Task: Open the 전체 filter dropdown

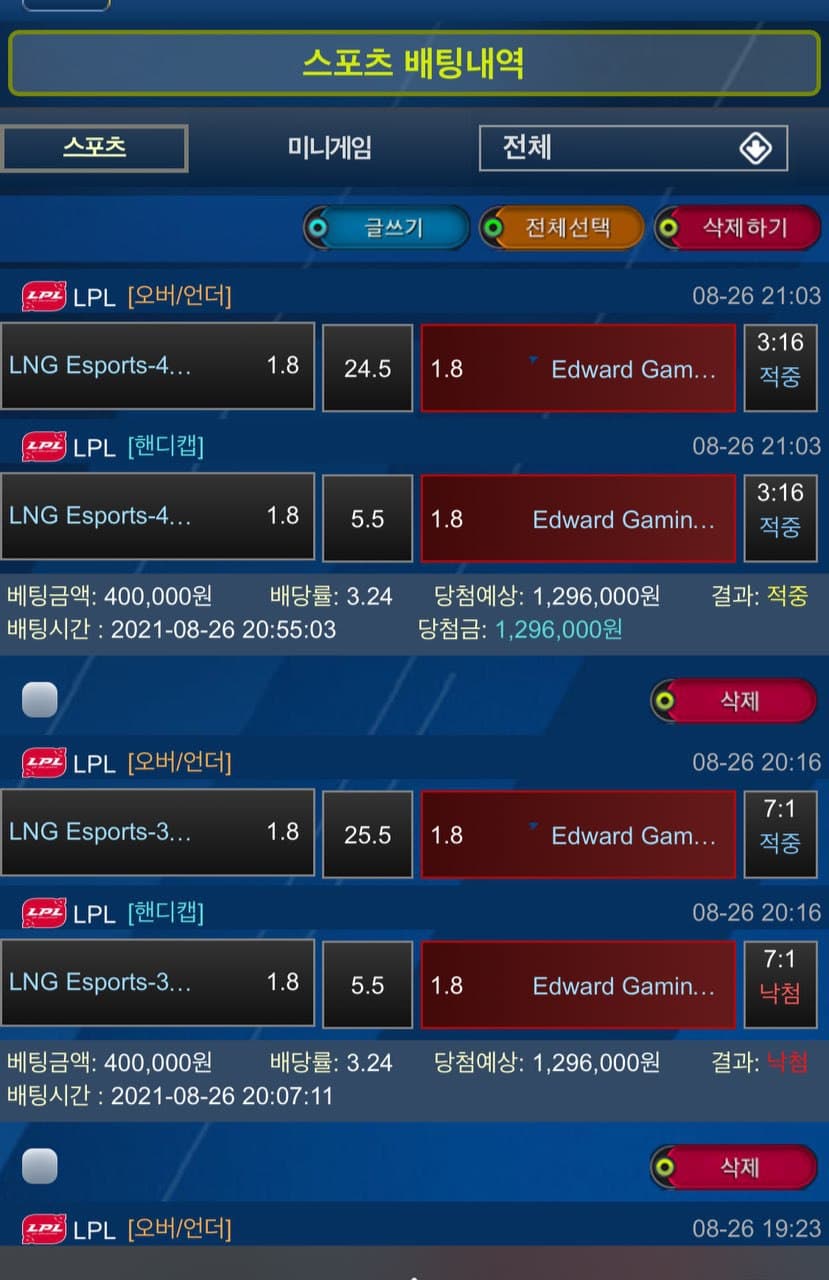Action: tap(633, 148)
